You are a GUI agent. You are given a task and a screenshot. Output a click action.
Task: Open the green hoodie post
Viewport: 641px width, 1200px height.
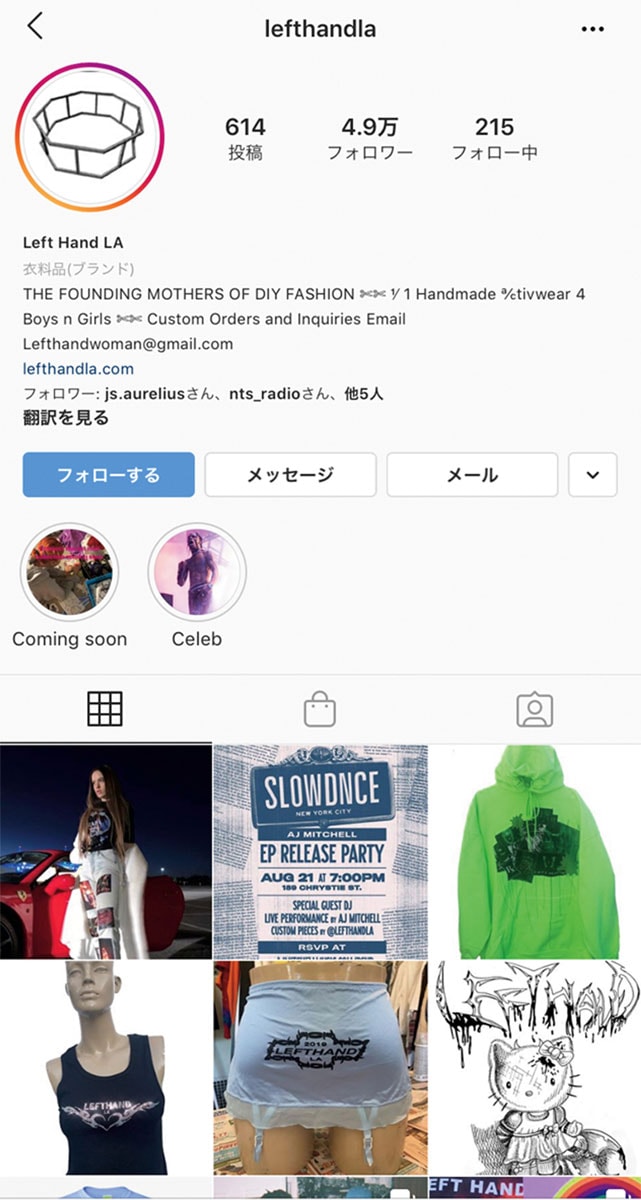(x=535, y=851)
